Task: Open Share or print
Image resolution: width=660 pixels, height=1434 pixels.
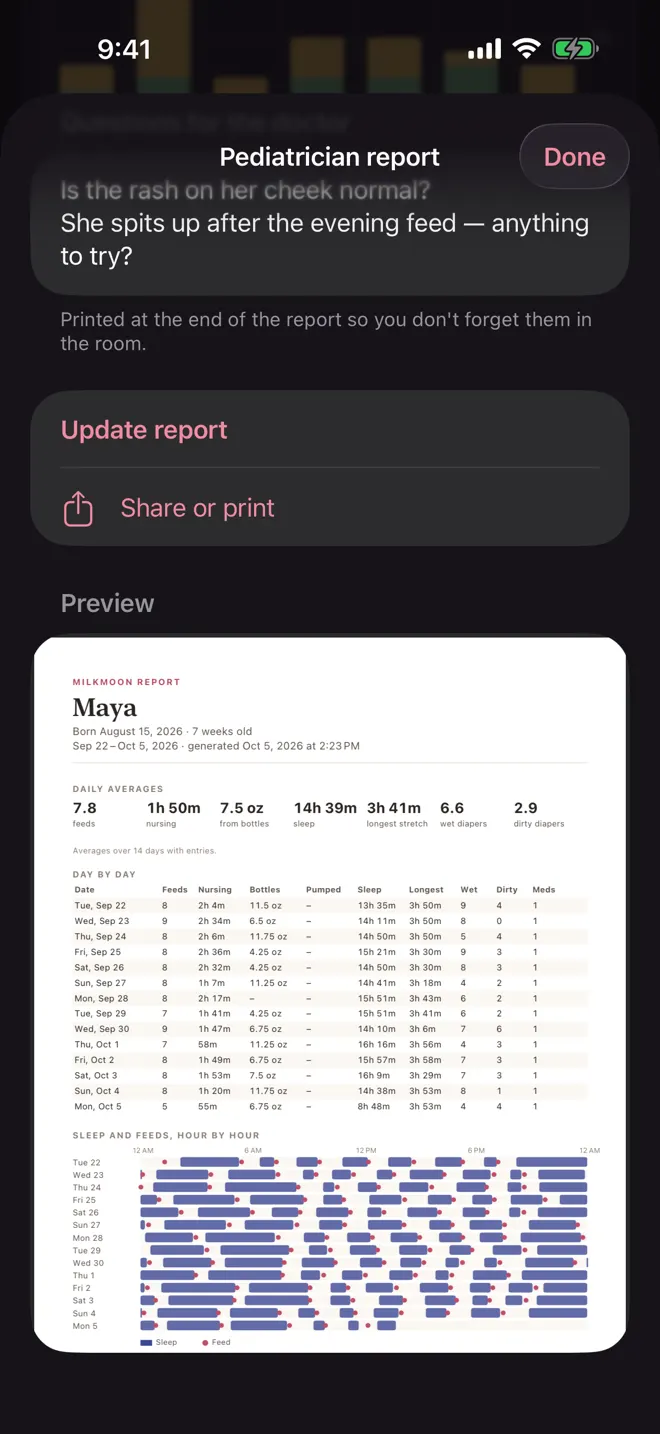Action: coord(330,508)
